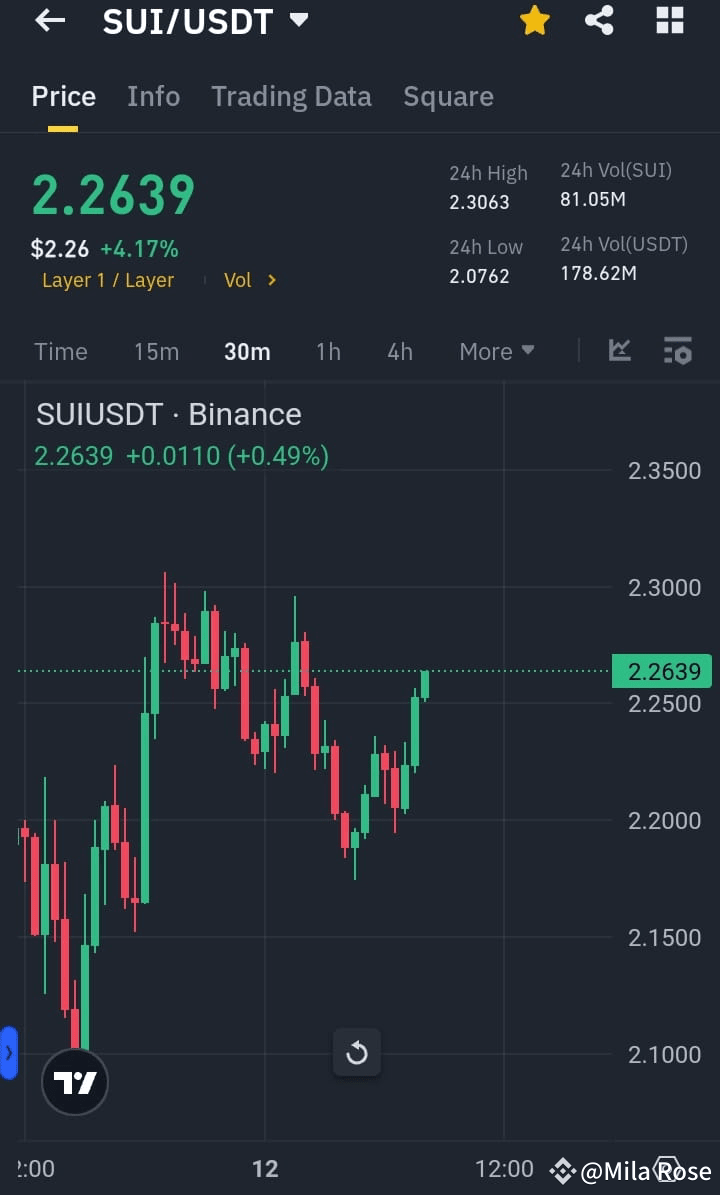The height and width of the screenshot is (1195, 720).
Task: Open the Trading Data tab
Action: click(291, 96)
